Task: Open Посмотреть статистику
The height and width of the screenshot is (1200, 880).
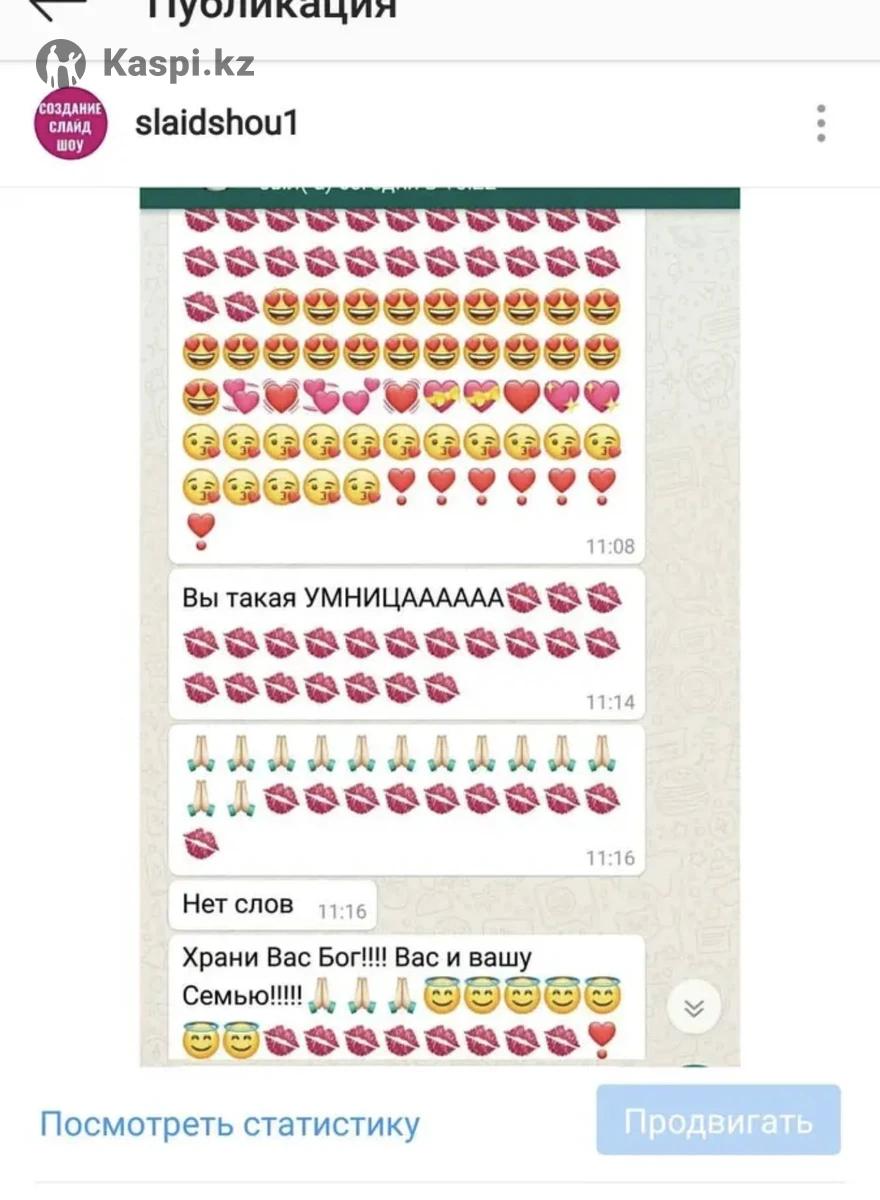Action: pyautogui.click(x=229, y=1123)
